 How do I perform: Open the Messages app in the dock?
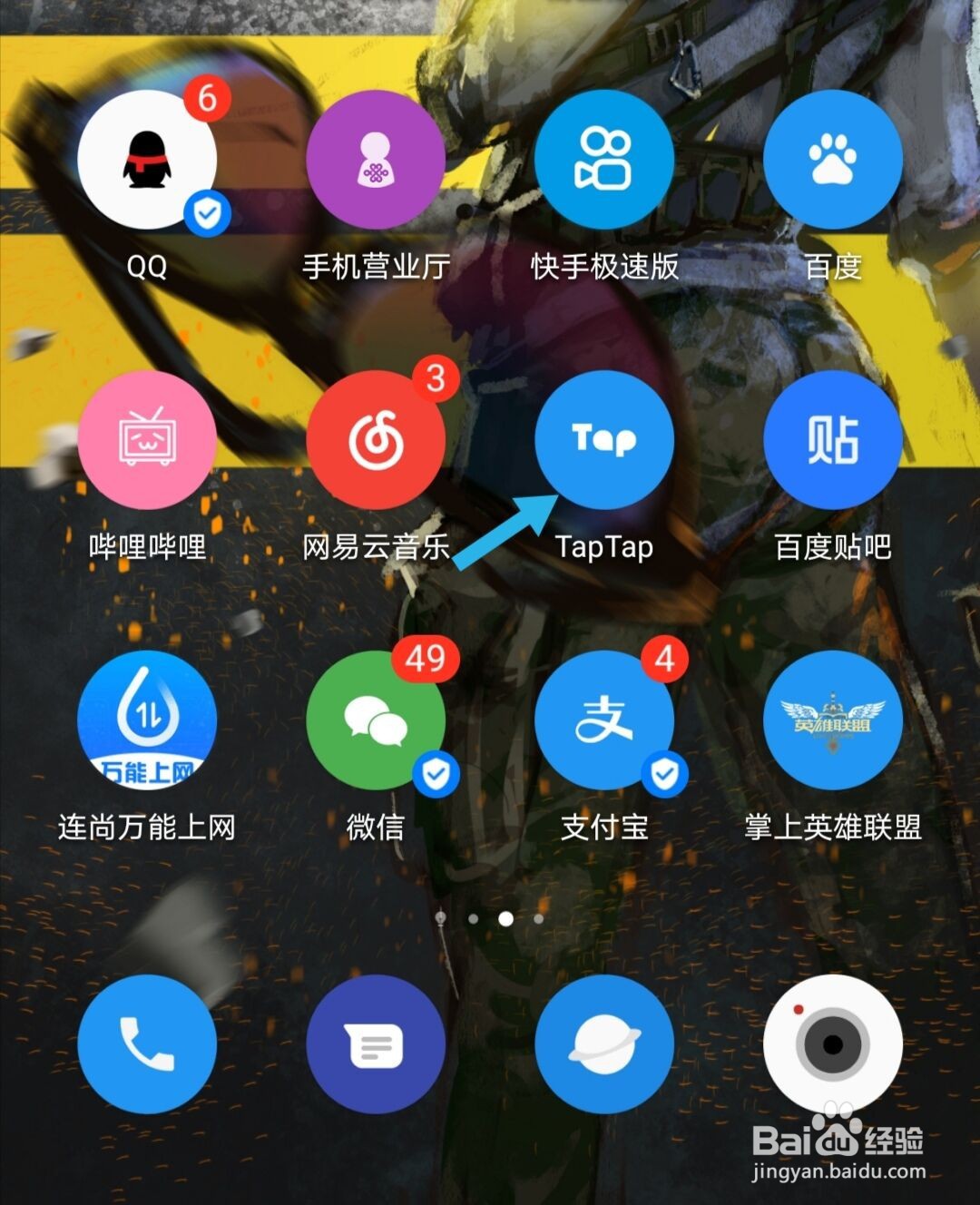point(377,1045)
